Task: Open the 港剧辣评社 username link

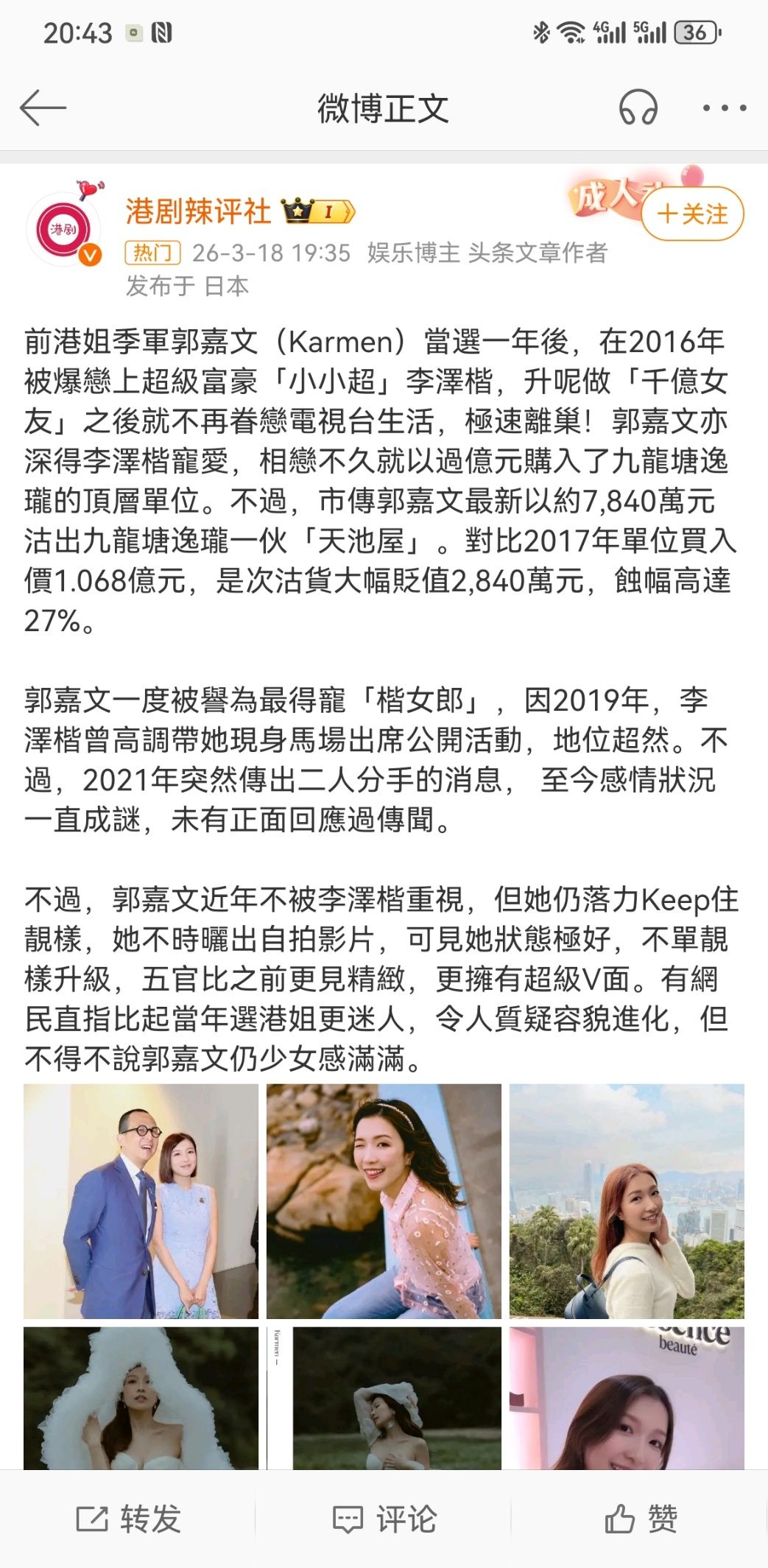Action: click(198, 212)
